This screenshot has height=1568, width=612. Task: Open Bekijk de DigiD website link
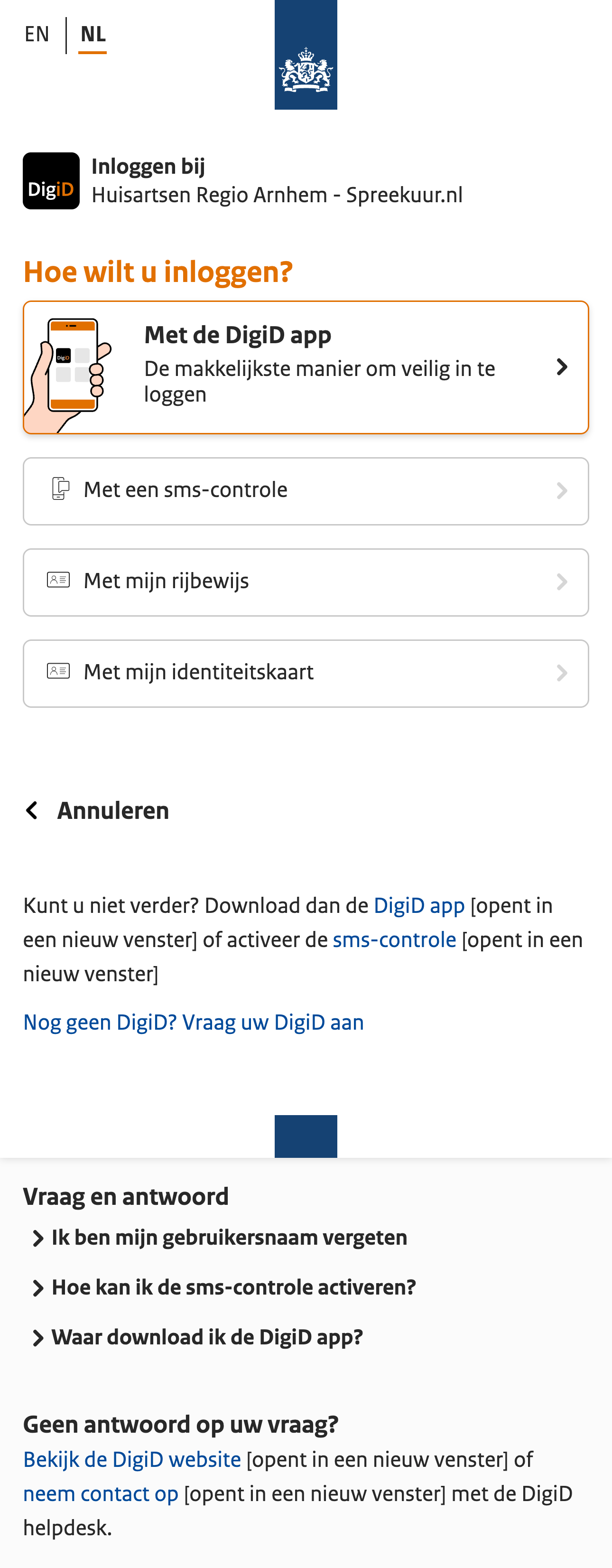132,1460
